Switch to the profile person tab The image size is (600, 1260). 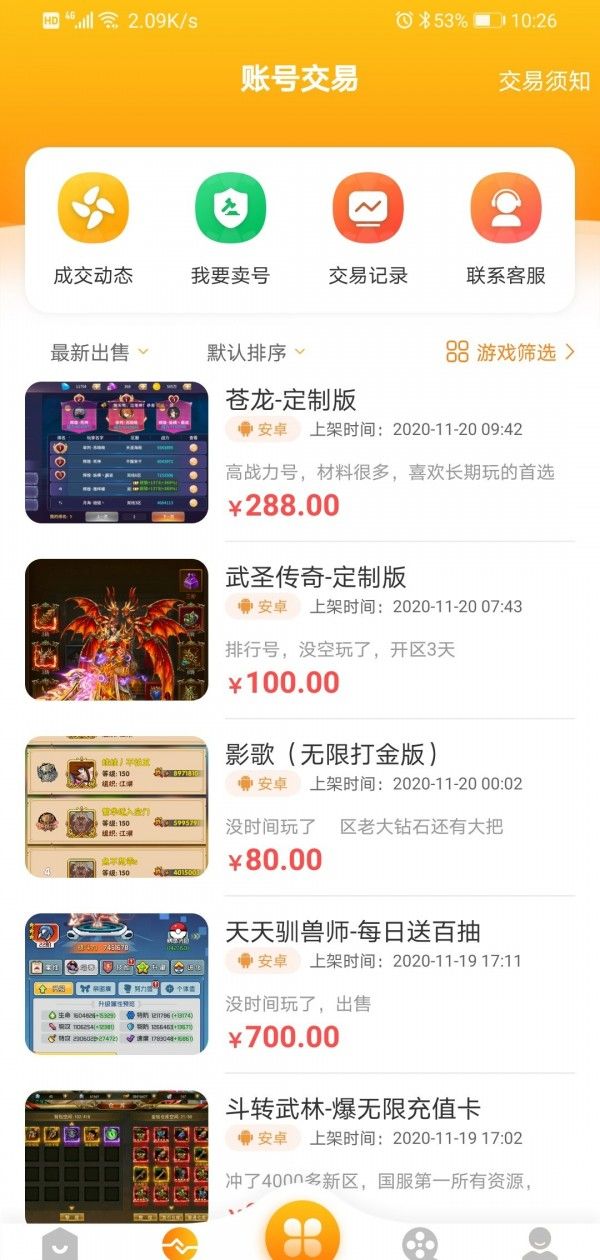point(540,1244)
